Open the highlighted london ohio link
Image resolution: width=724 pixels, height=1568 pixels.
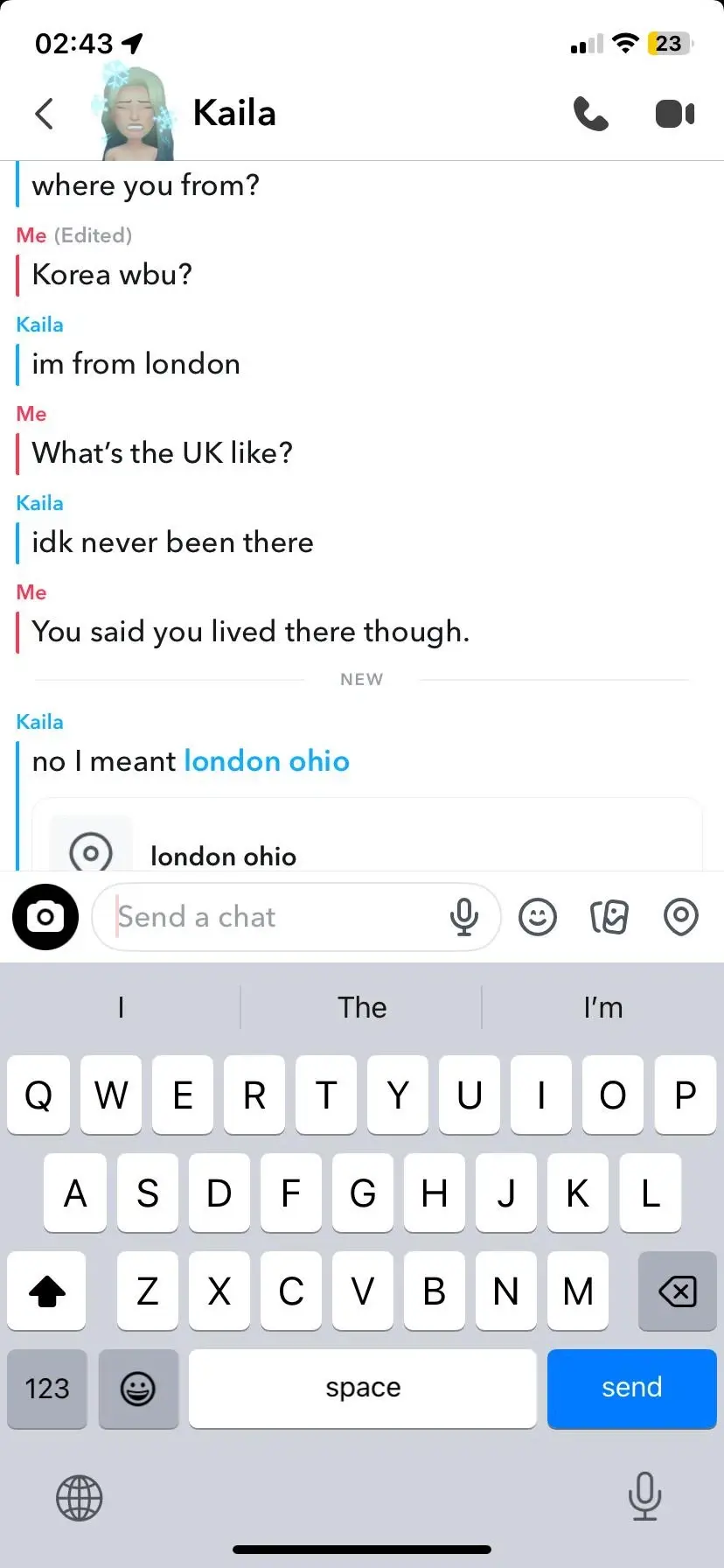(267, 761)
